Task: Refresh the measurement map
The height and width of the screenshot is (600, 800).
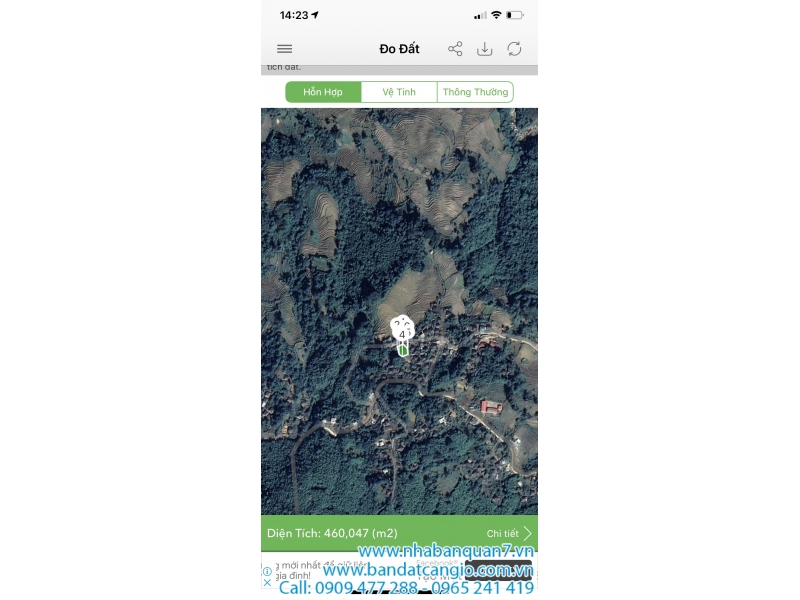Action: [514, 49]
